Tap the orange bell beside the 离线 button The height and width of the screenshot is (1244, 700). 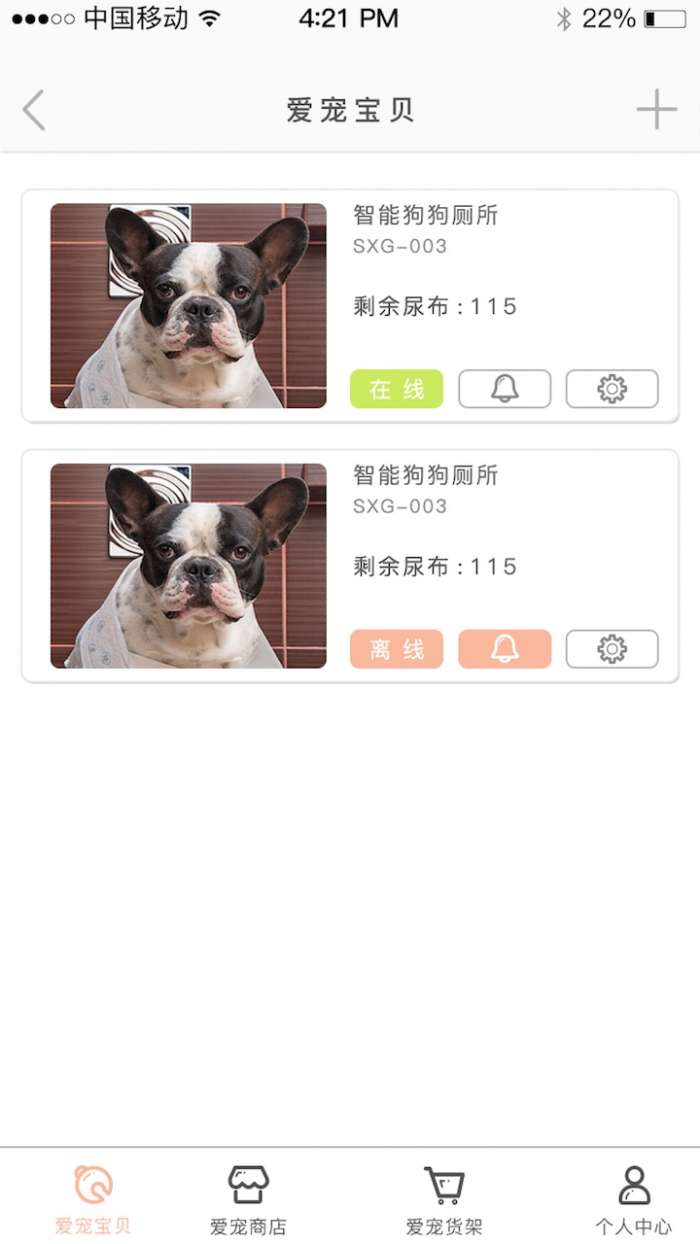click(x=505, y=649)
